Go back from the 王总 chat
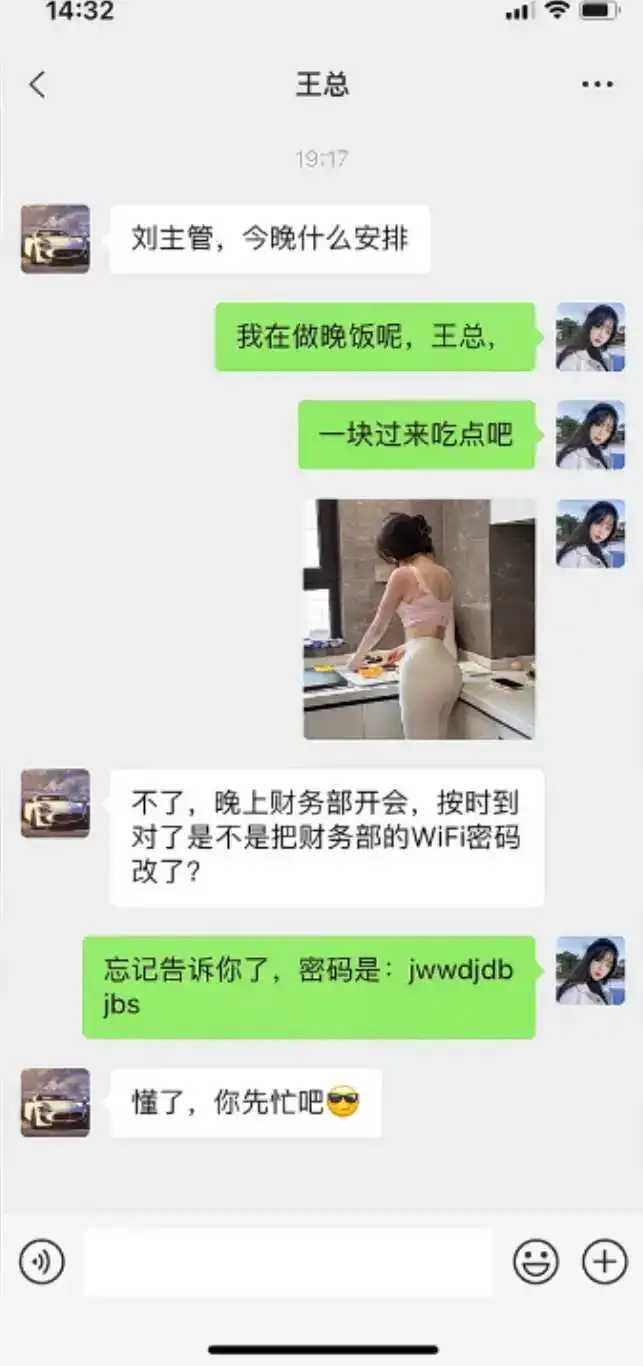This screenshot has height=1366, width=643. coord(37,84)
